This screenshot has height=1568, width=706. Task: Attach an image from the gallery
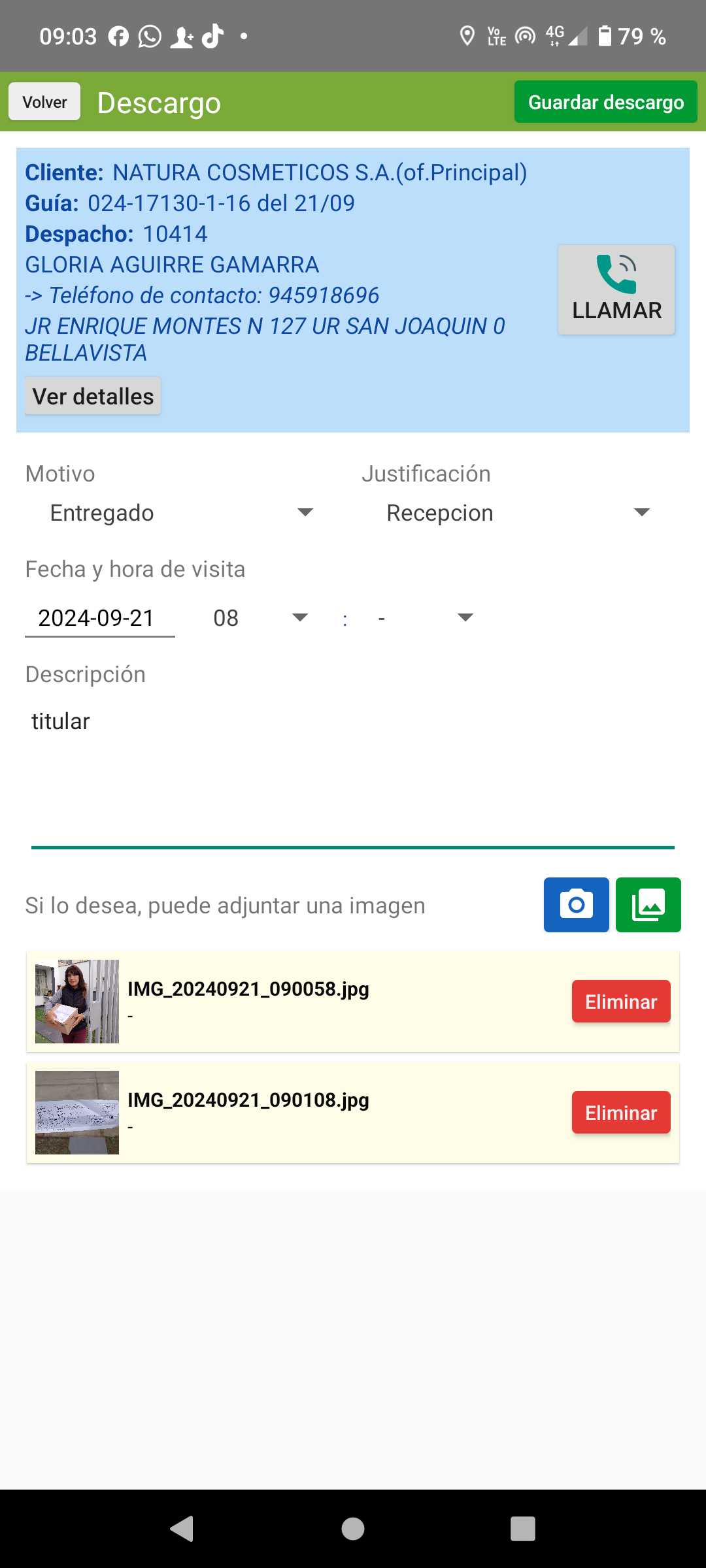click(x=648, y=905)
